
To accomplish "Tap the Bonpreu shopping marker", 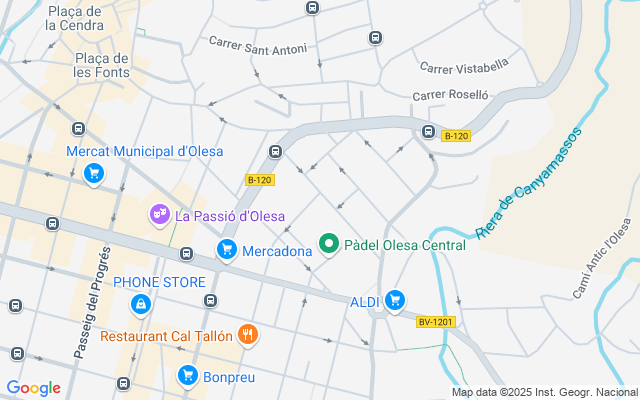I will 187,375.
